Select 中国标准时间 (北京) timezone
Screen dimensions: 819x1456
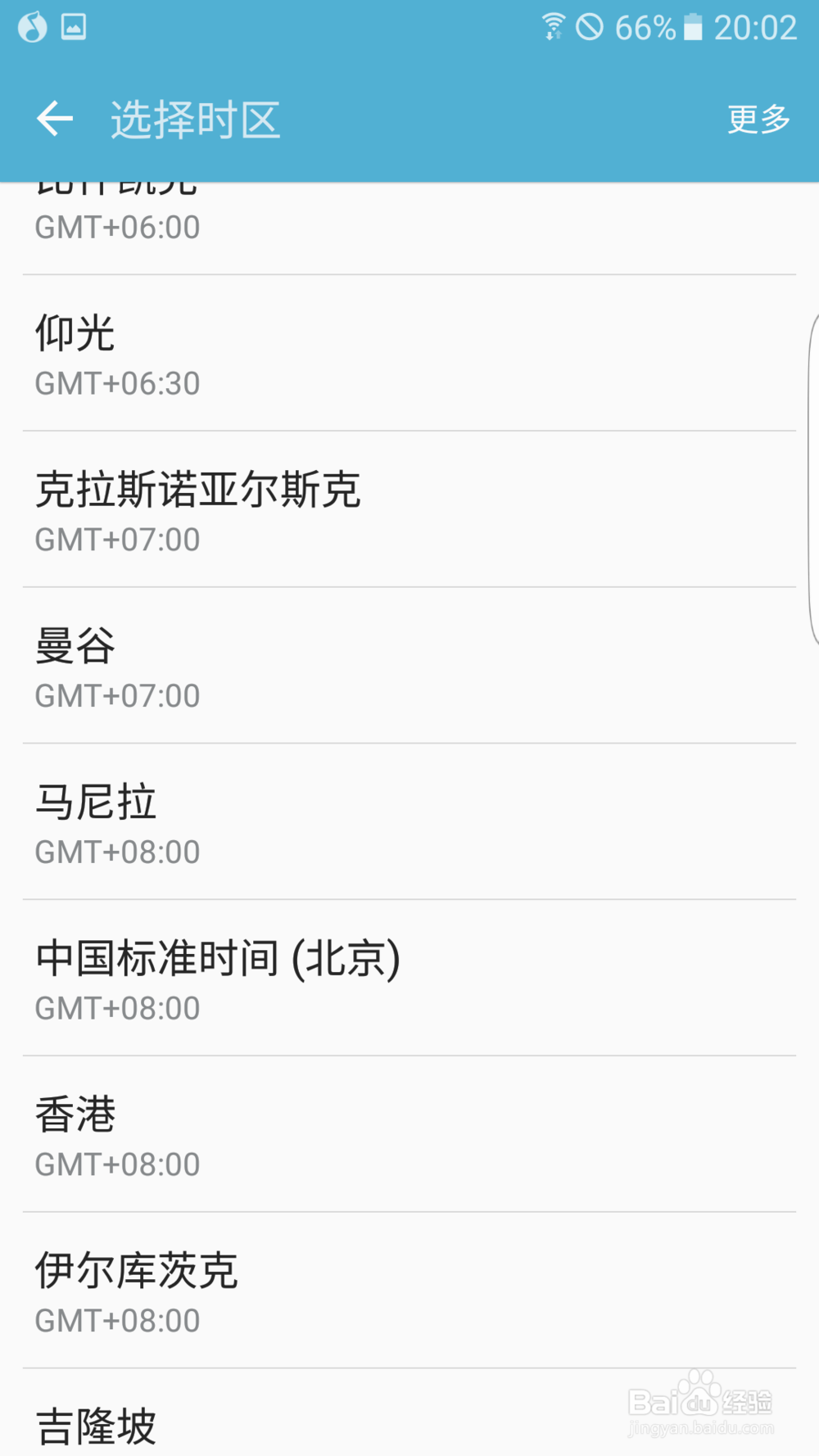point(409,979)
